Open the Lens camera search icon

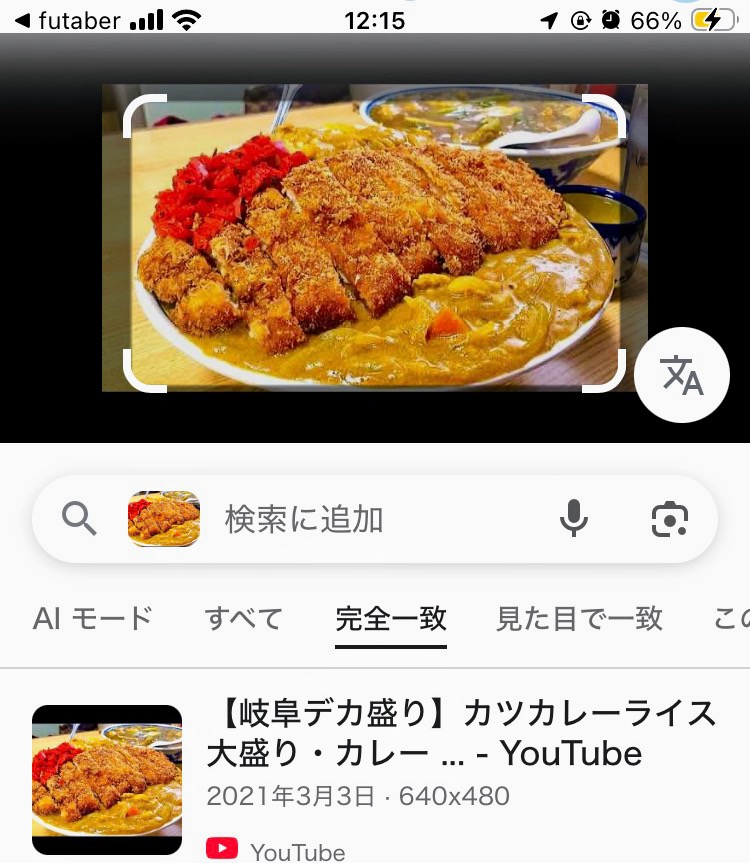[669, 518]
